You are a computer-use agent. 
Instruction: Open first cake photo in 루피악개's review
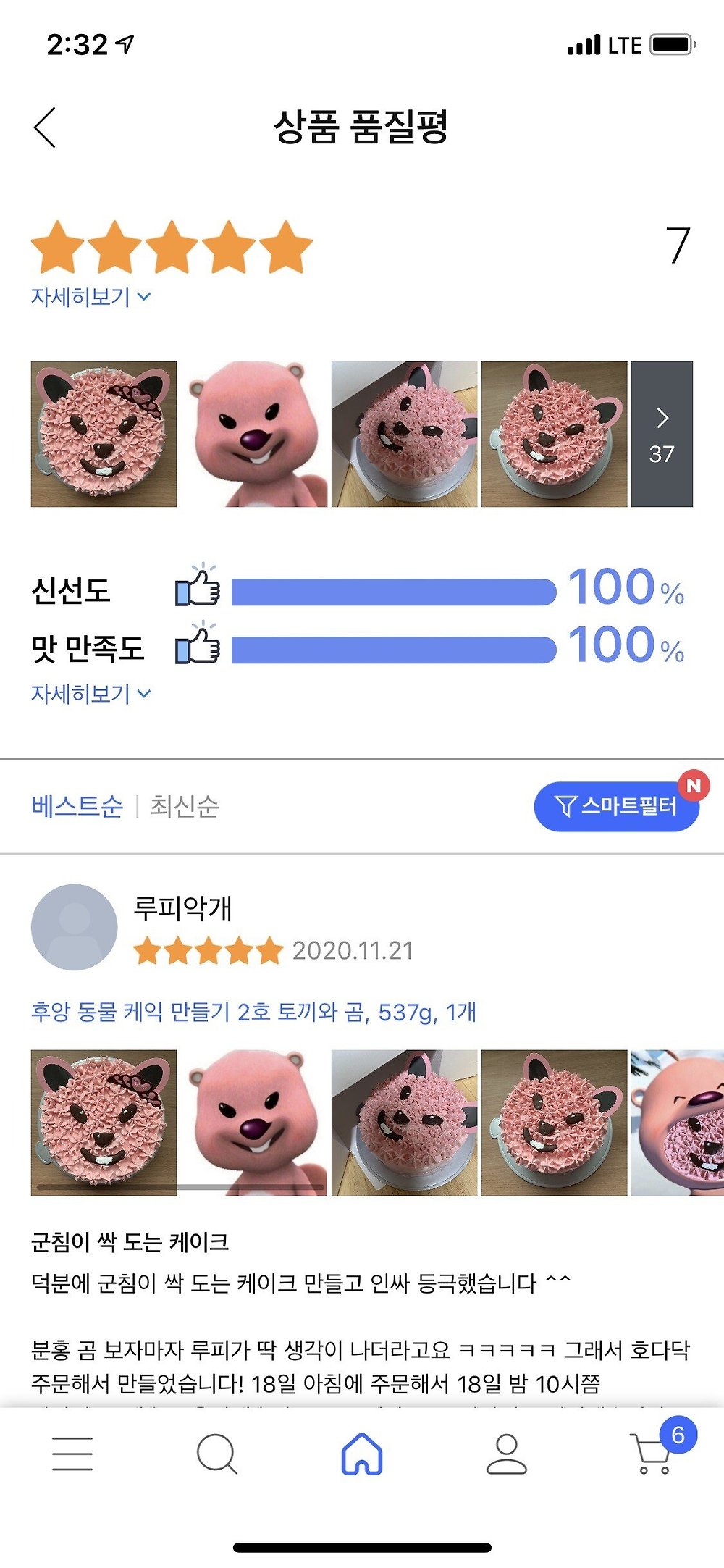104,1122
